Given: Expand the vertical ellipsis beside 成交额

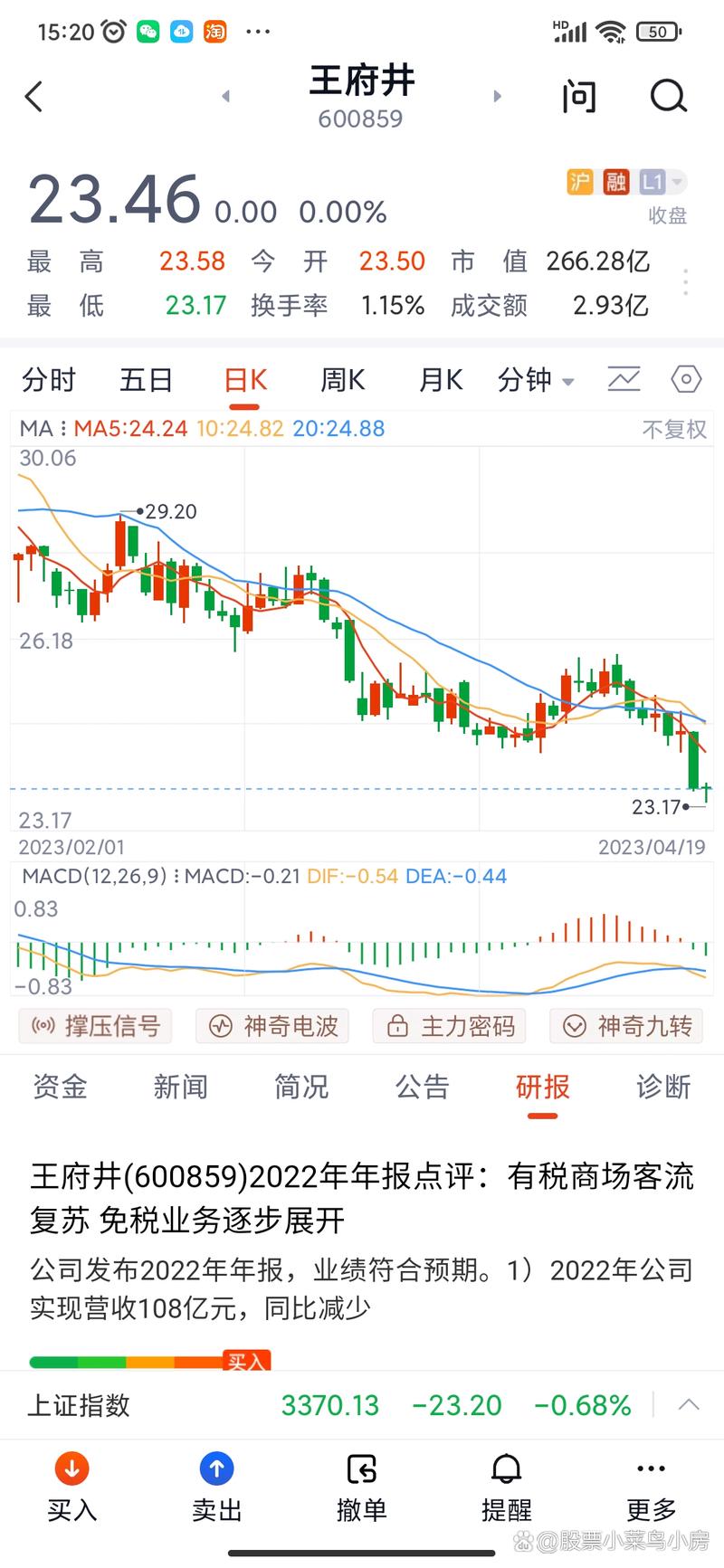Looking at the screenshot, I should click(x=685, y=283).
